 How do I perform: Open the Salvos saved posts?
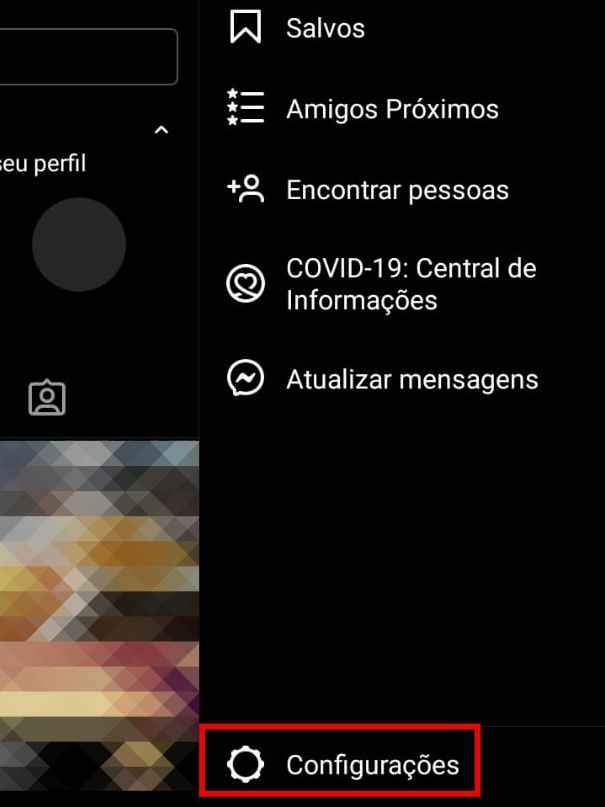325,28
